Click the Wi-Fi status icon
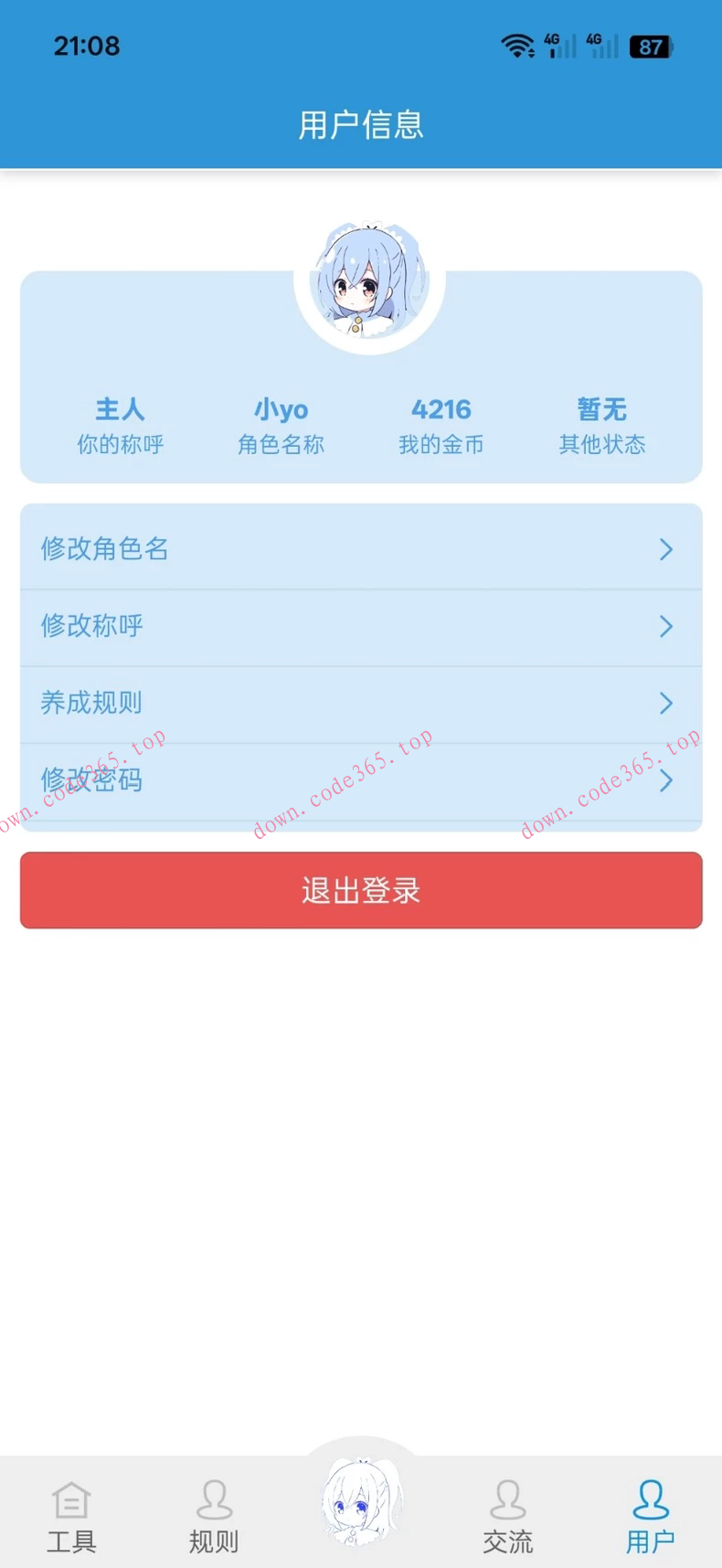 pyautogui.click(x=517, y=46)
